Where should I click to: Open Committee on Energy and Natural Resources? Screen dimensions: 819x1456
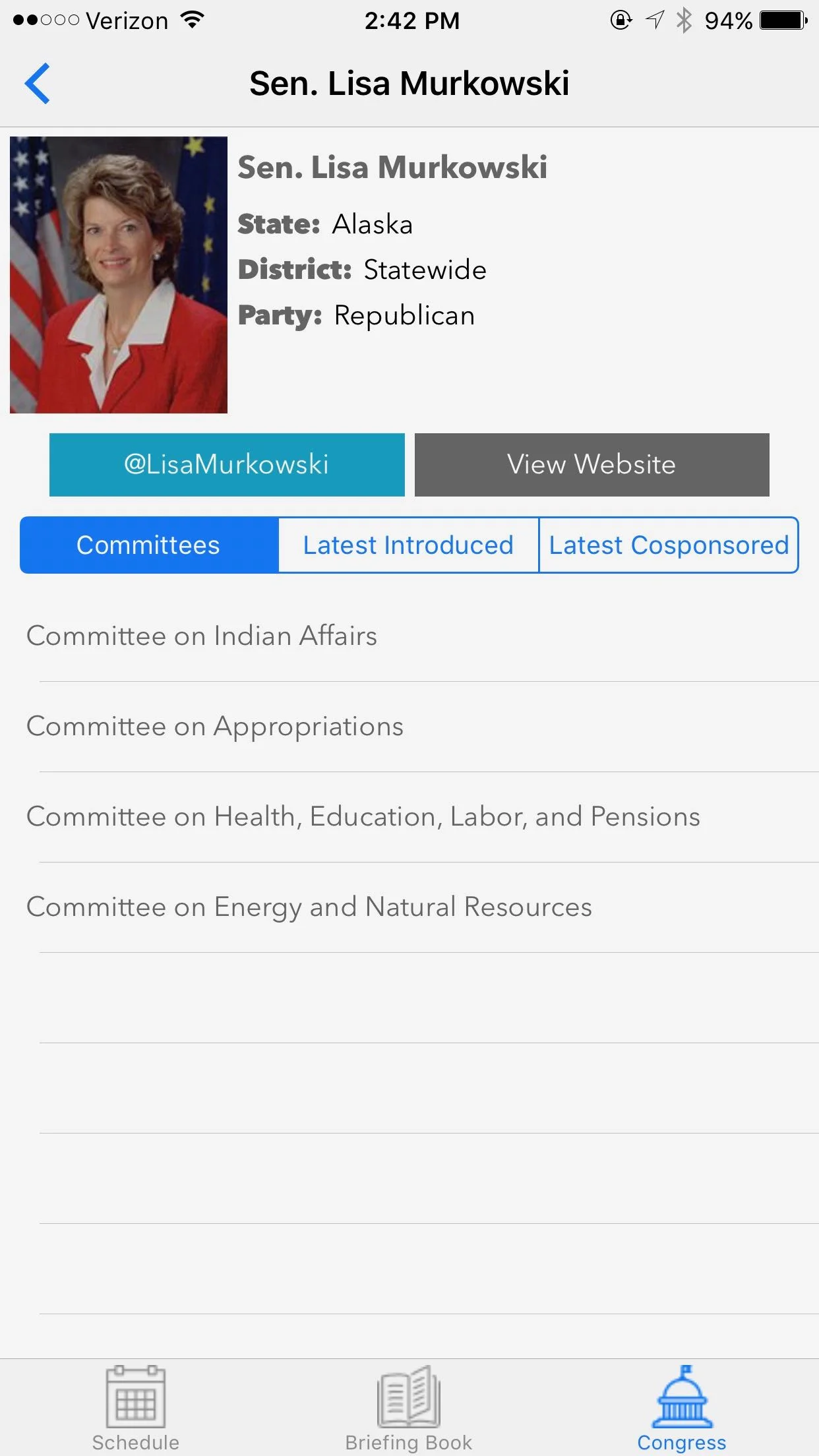coord(409,907)
